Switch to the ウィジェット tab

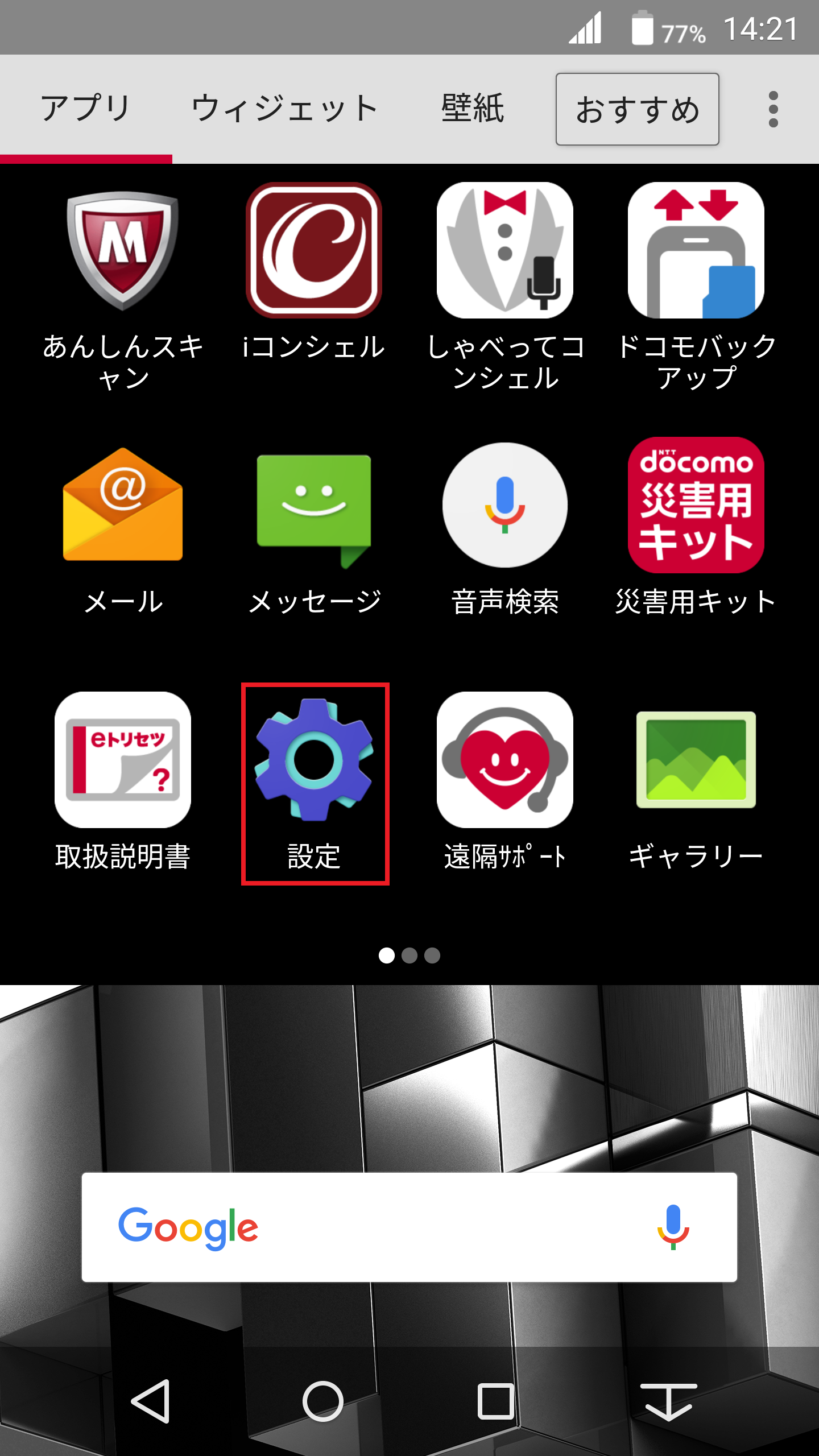(x=285, y=109)
